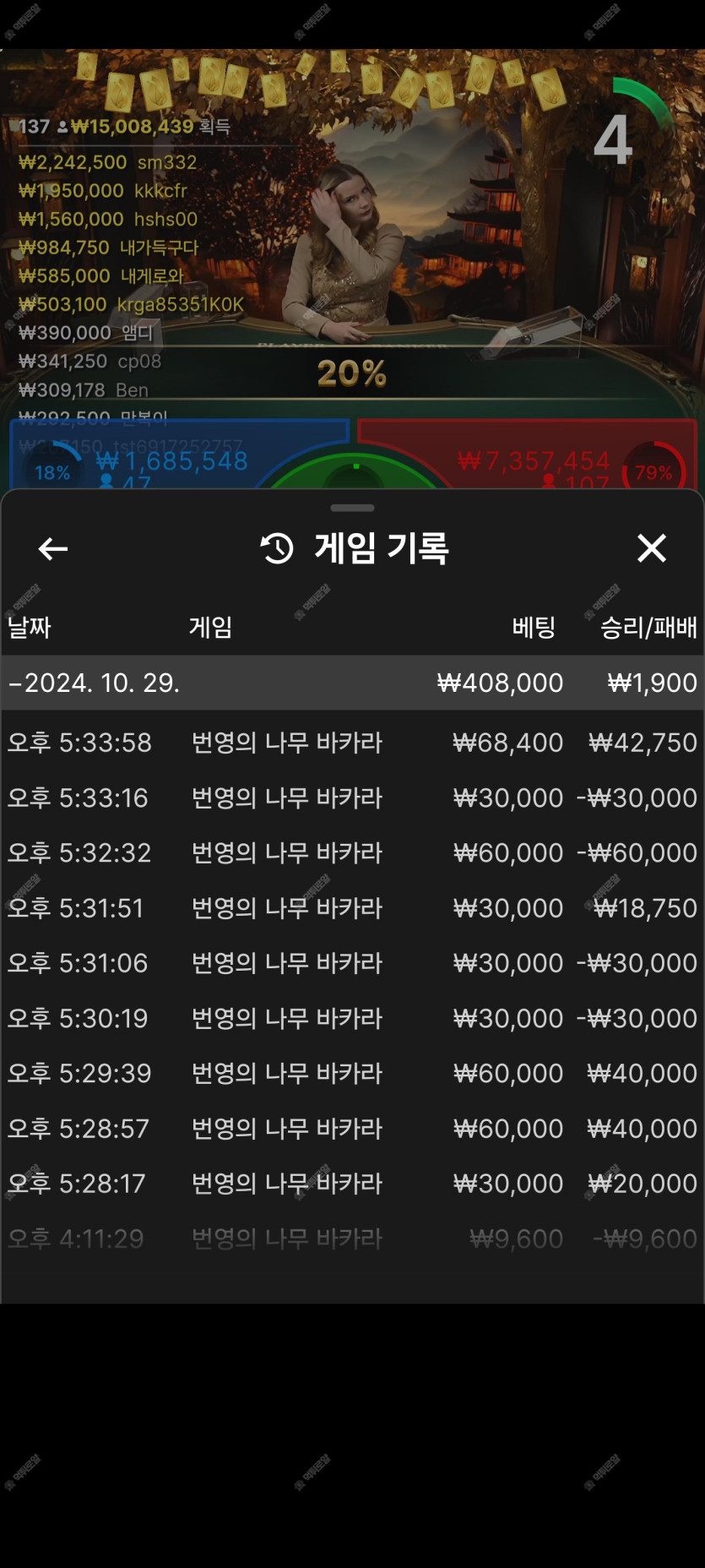This screenshot has height=1568, width=705.
Task: Close the 게임 기록 panel
Action: [651, 548]
